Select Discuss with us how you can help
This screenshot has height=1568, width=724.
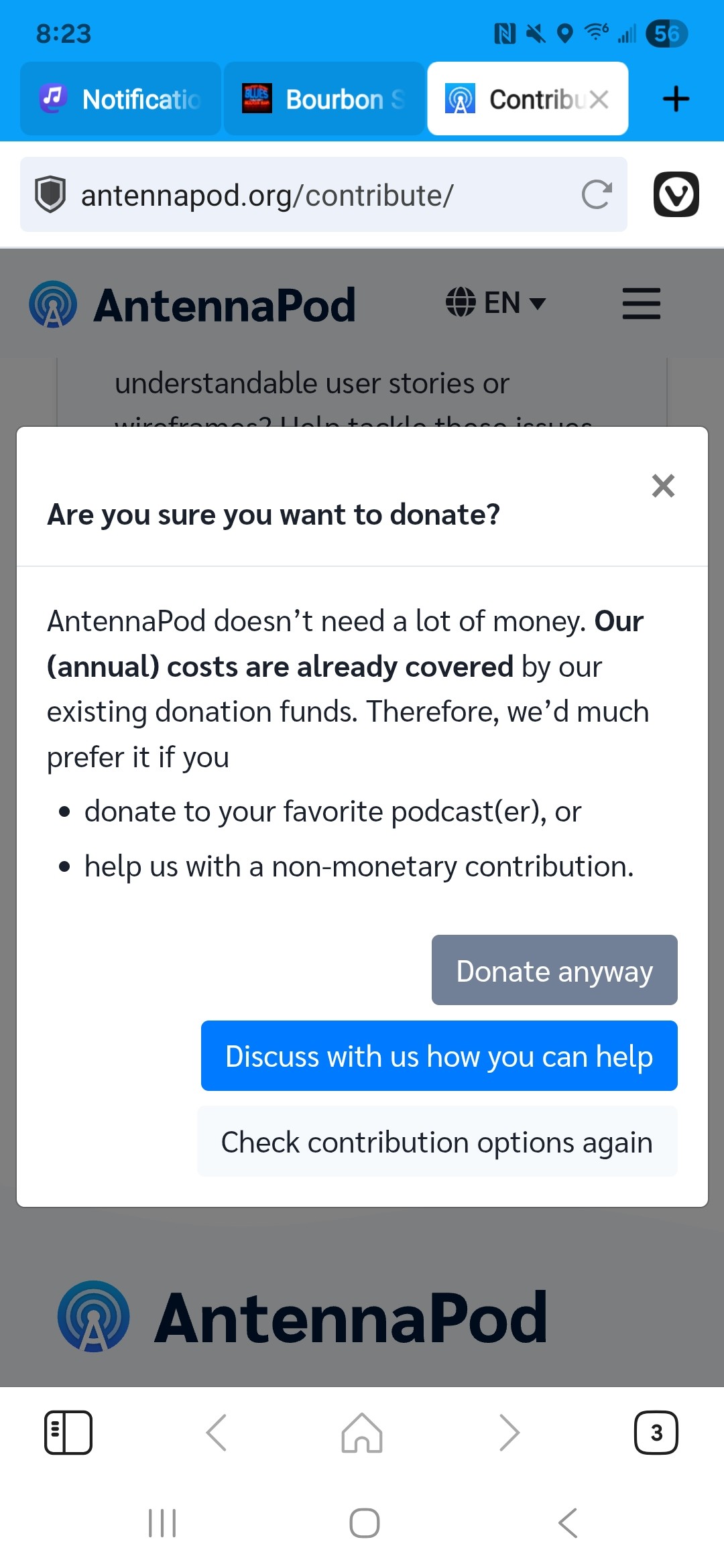439,1056
